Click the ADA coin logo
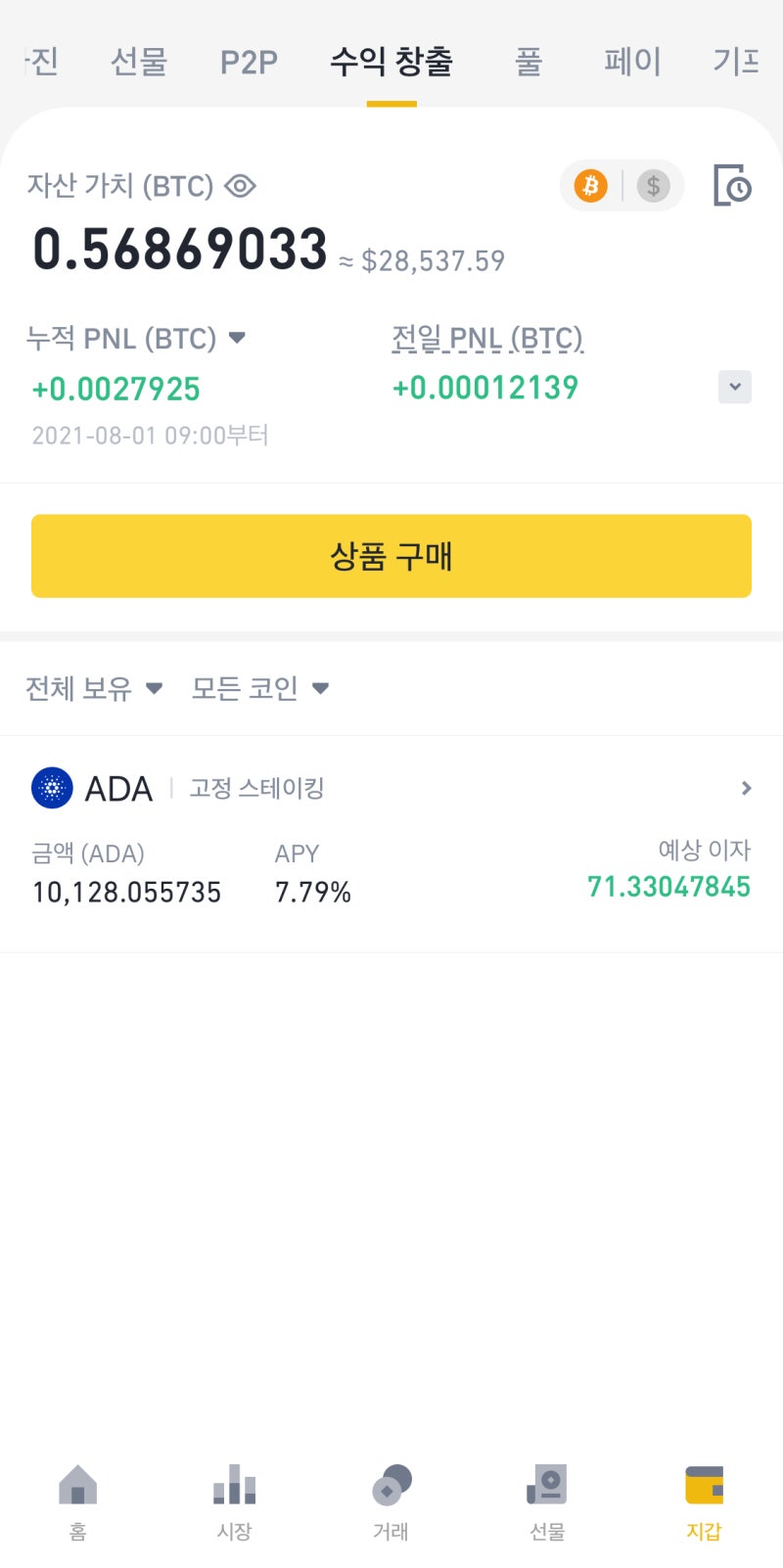 54,787
